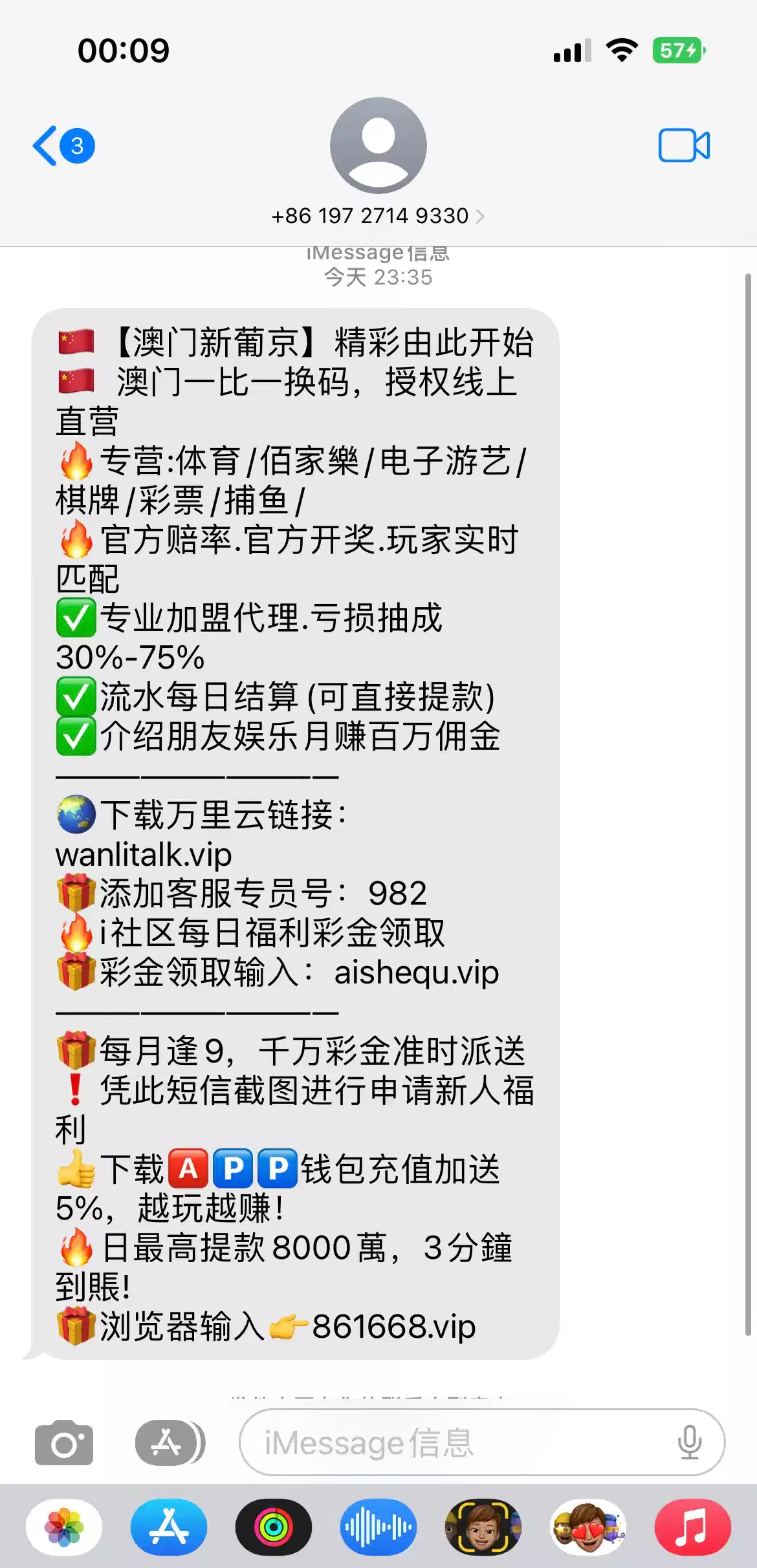The image size is (757, 1568).
Task: Start a FaceTime video call
Action: point(684,145)
